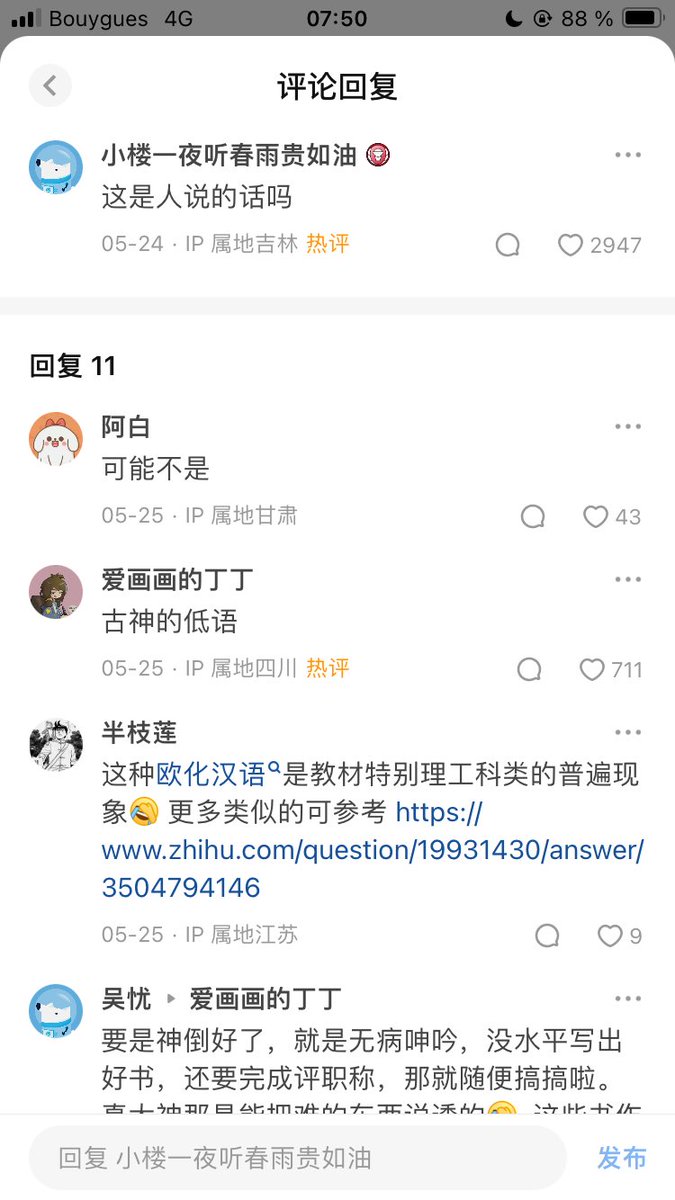Focus the 回复 小楼一夜听春雨贵如油 input field
This screenshot has width=675, height=1200.
pyautogui.click(x=298, y=1158)
